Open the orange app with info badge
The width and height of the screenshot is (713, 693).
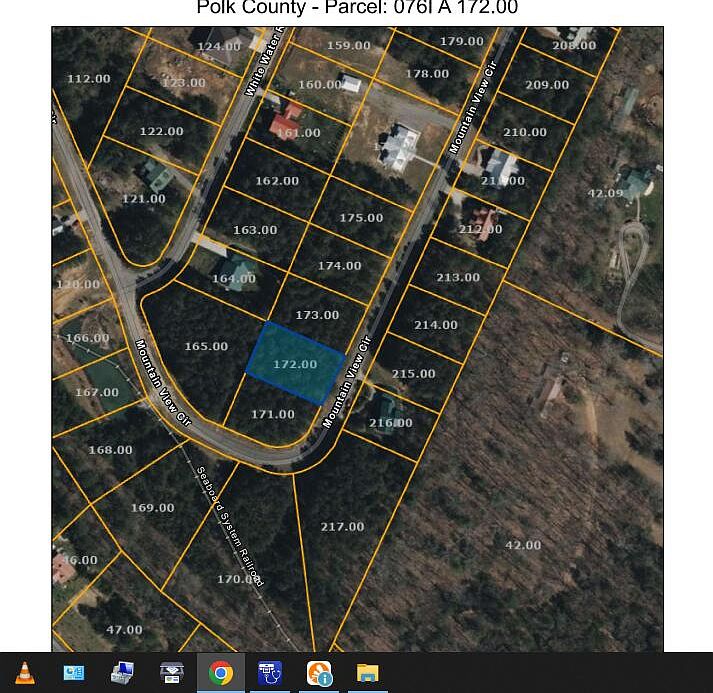[318, 673]
